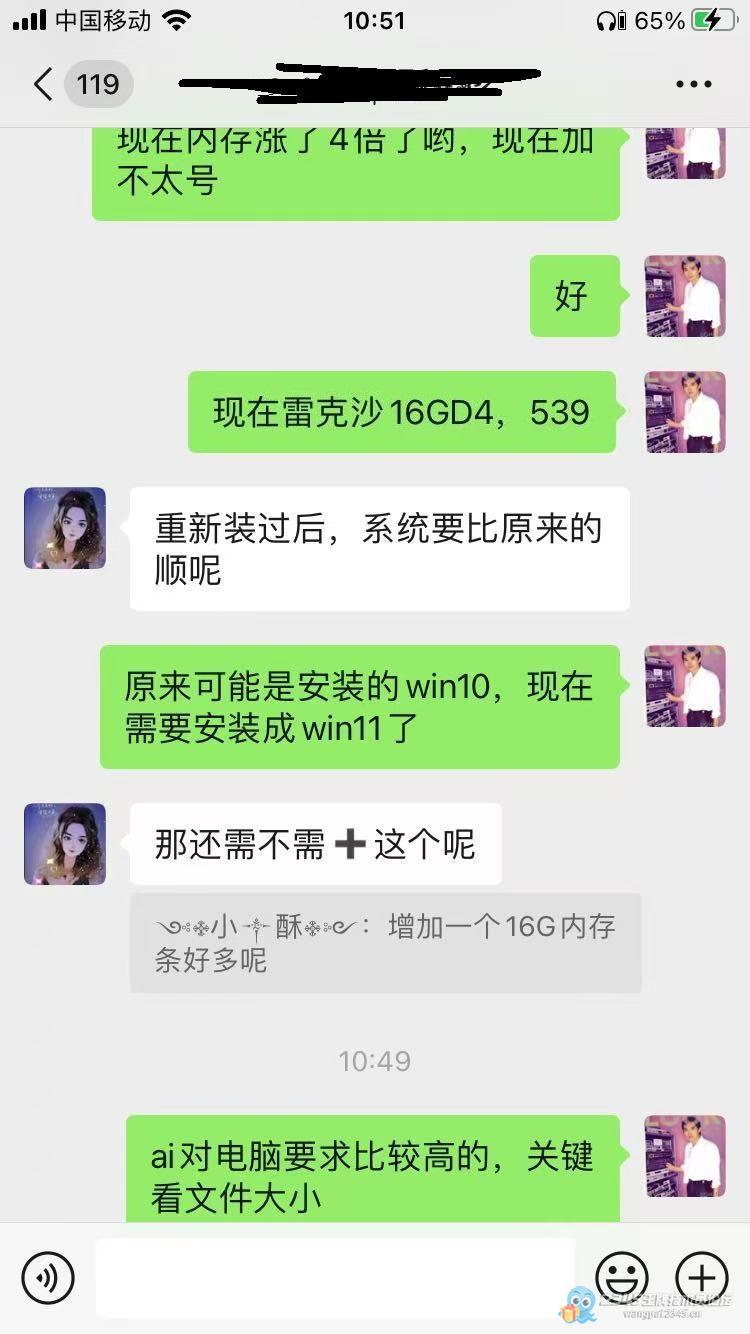
Task: Switch to voice message input
Action: [48, 1277]
